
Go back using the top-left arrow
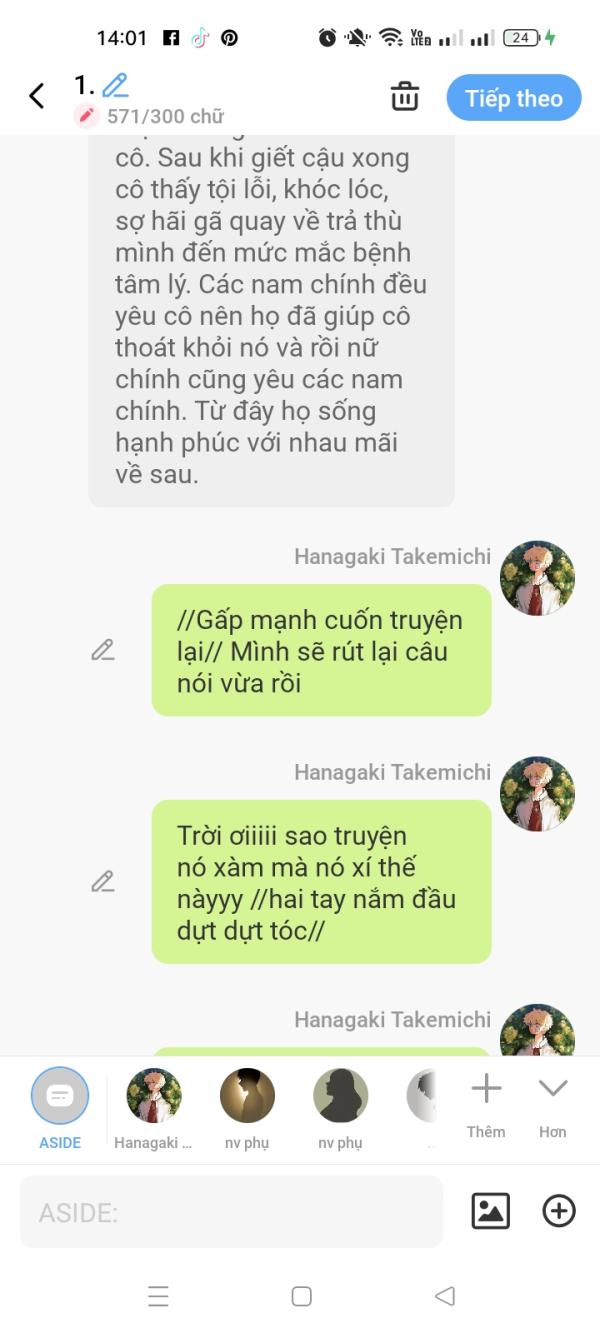(37, 96)
